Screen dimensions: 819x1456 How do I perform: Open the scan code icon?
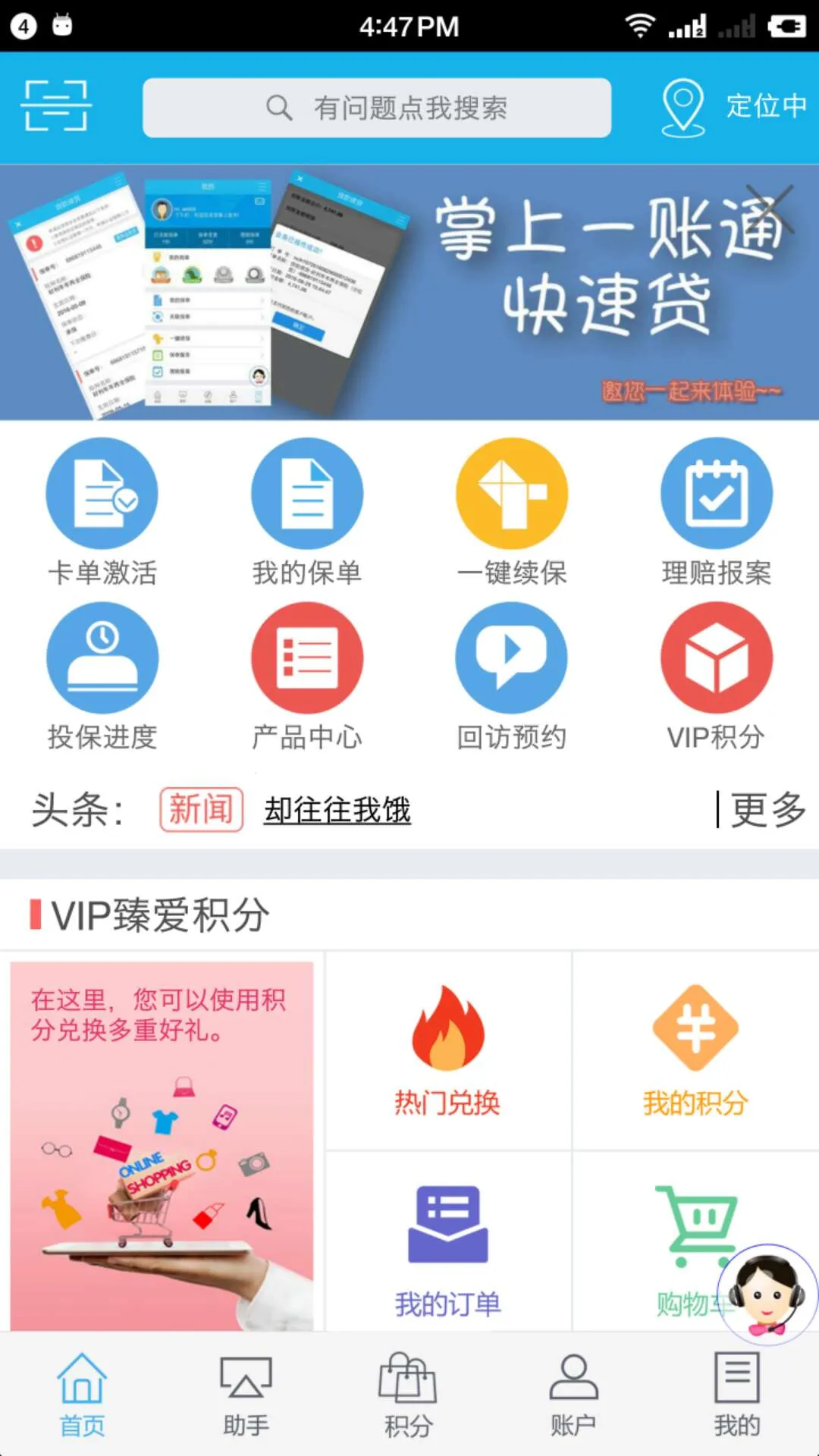coord(55,106)
